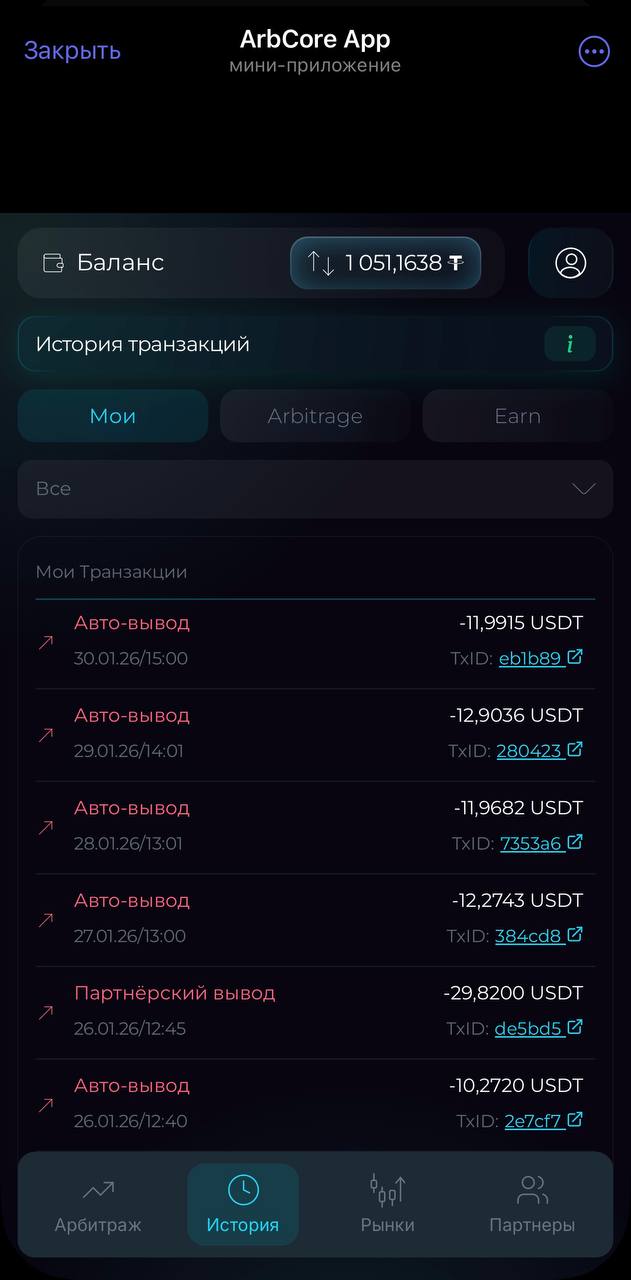
Task: Open the user profile icon
Action: (x=570, y=263)
